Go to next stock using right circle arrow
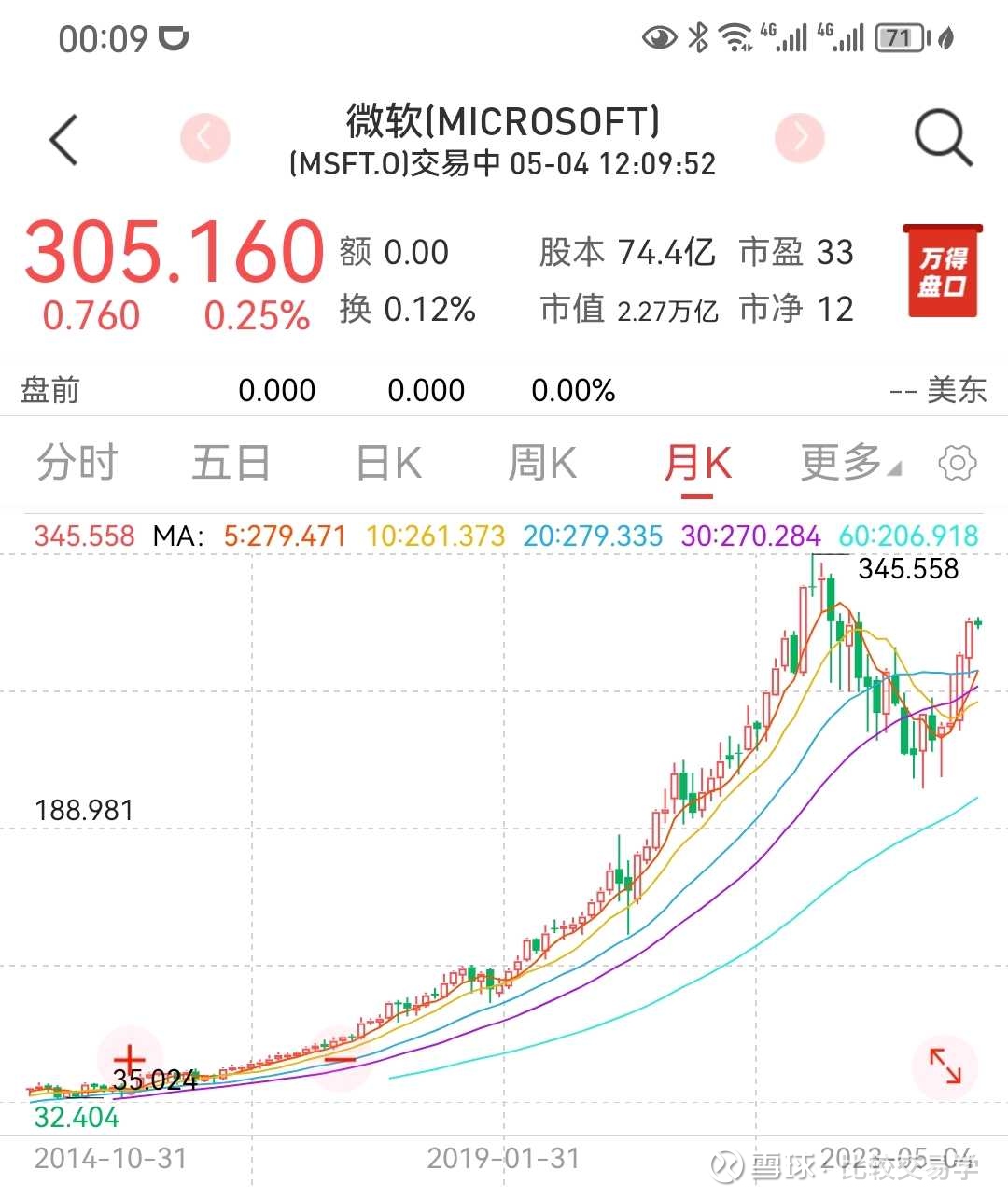This screenshot has height=1198, width=1008. pyautogui.click(x=800, y=137)
